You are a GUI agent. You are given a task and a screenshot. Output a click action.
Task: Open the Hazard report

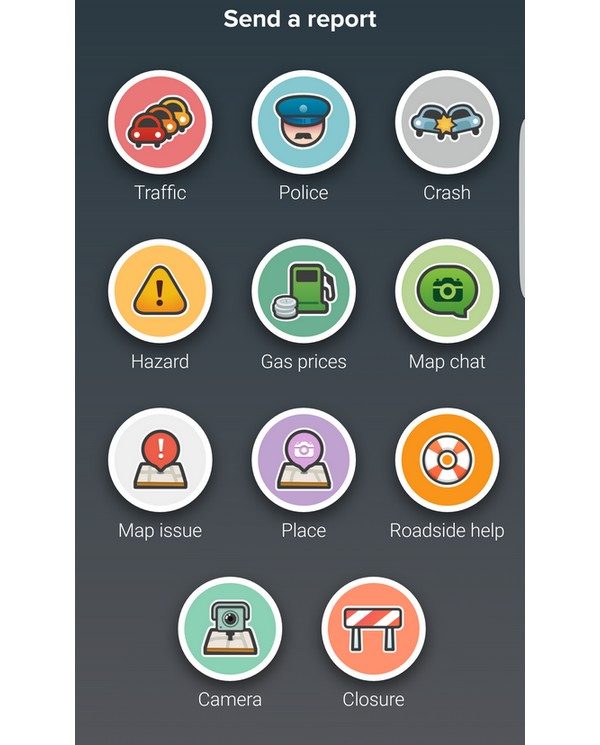click(x=160, y=290)
